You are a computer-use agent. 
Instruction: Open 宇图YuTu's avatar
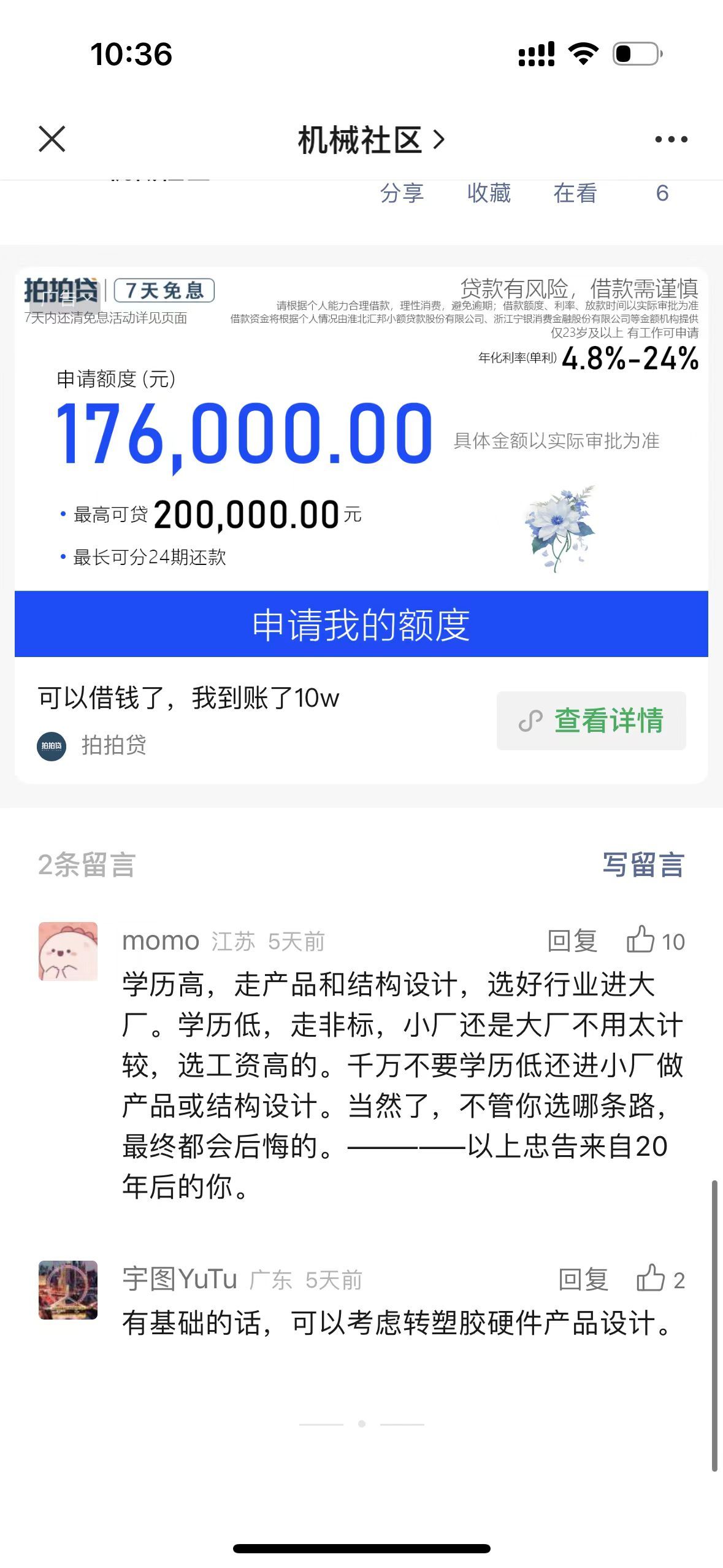[68, 1289]
